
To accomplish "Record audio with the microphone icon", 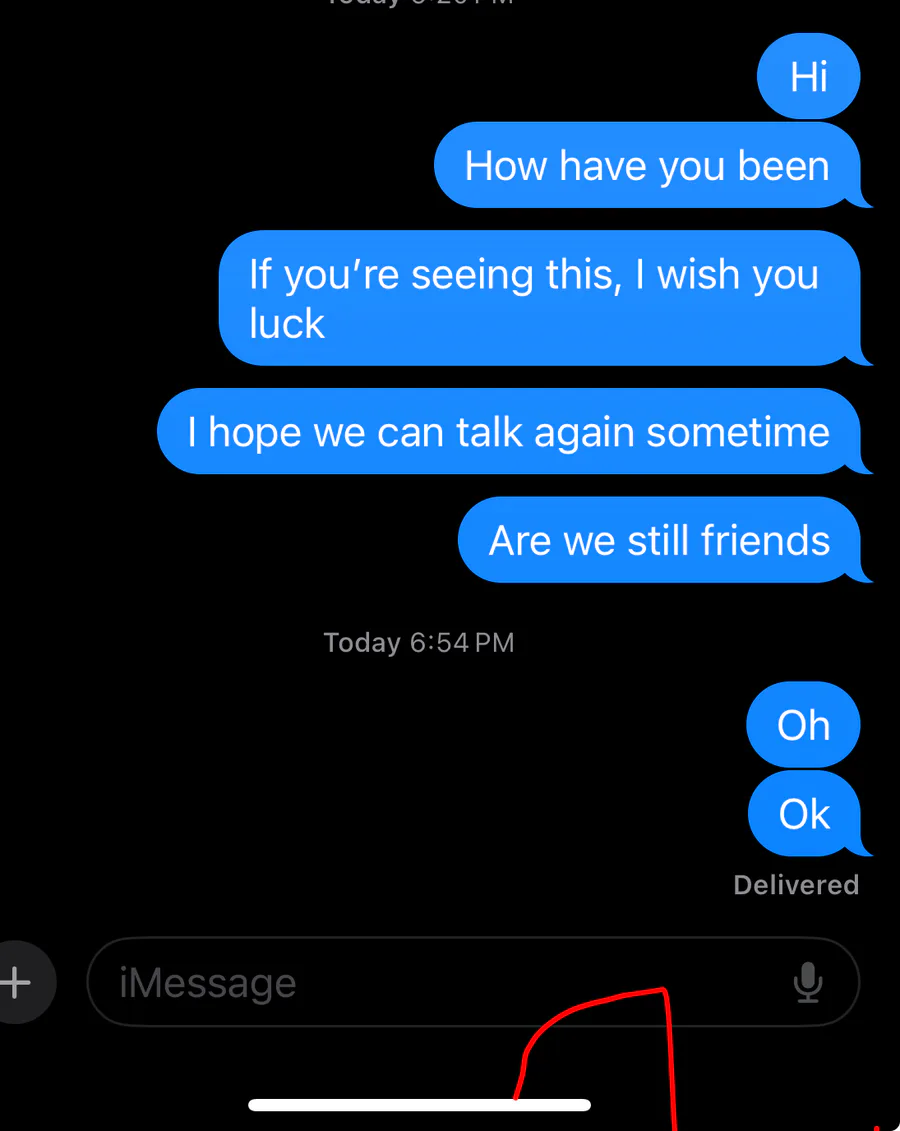I will (x=808, y=982).
